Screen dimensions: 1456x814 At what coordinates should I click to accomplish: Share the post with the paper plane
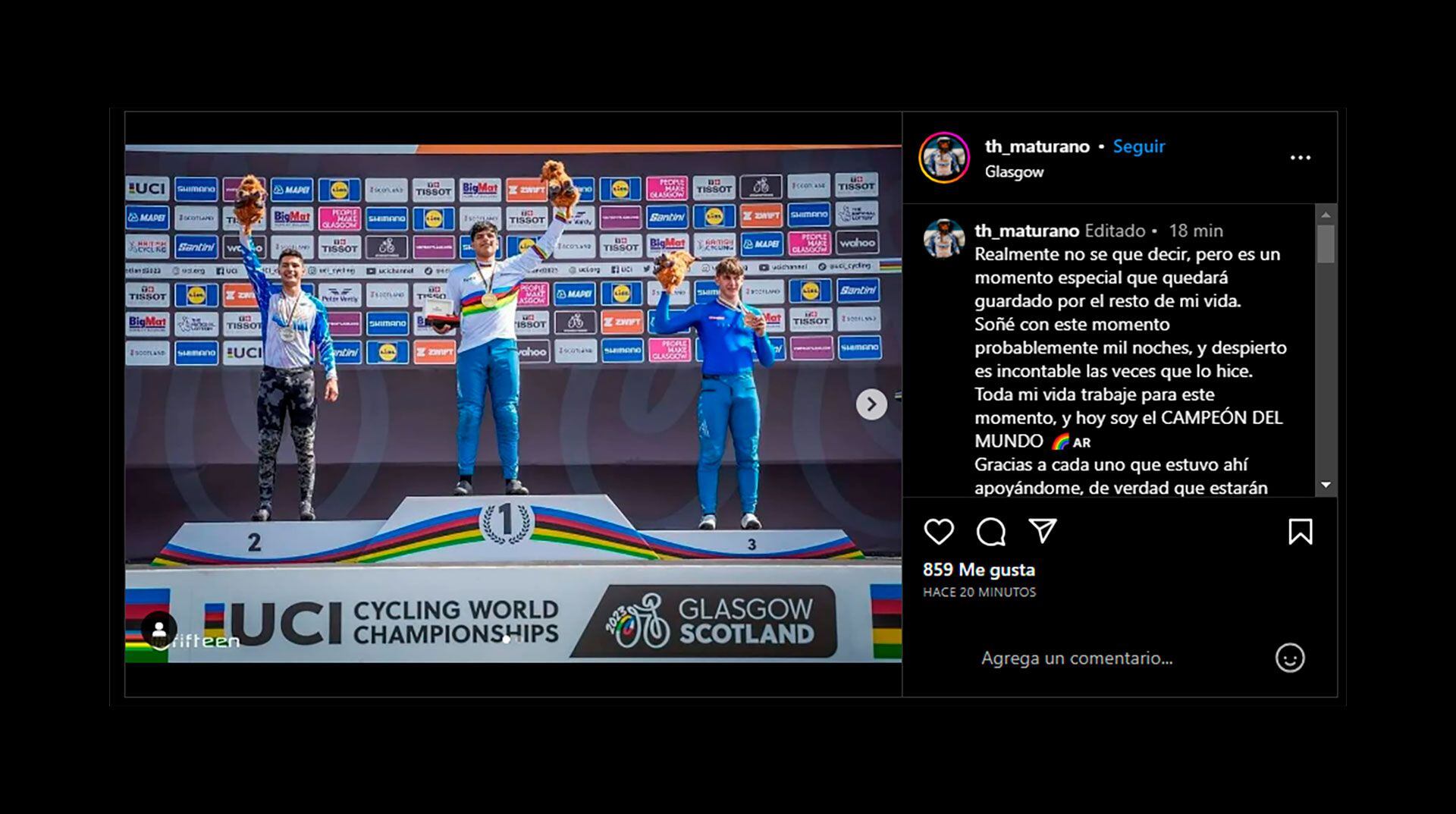[1043, 531]
